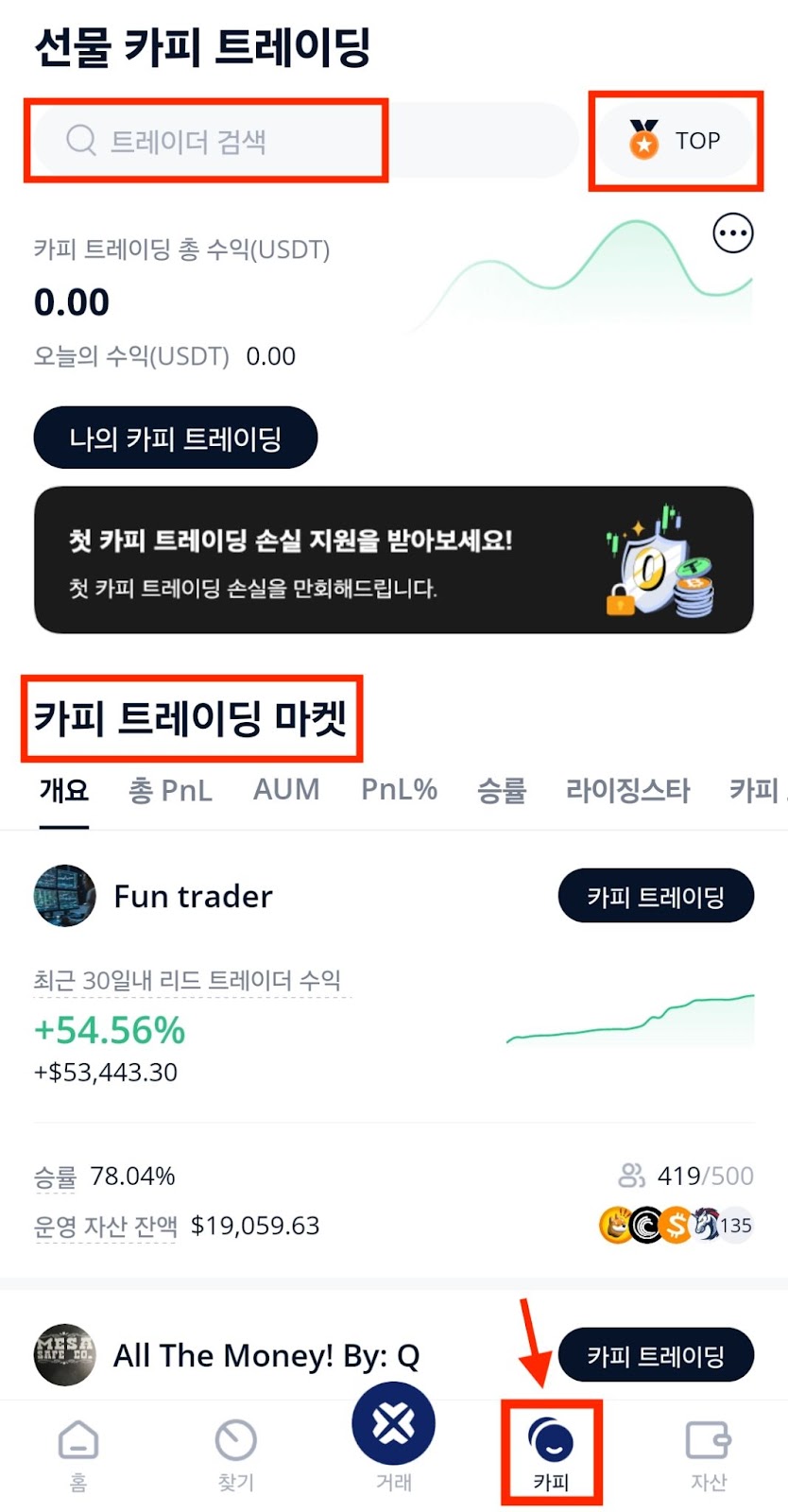Open the TOP traders ranking
788x1512 pixels.
pos(676,141)
